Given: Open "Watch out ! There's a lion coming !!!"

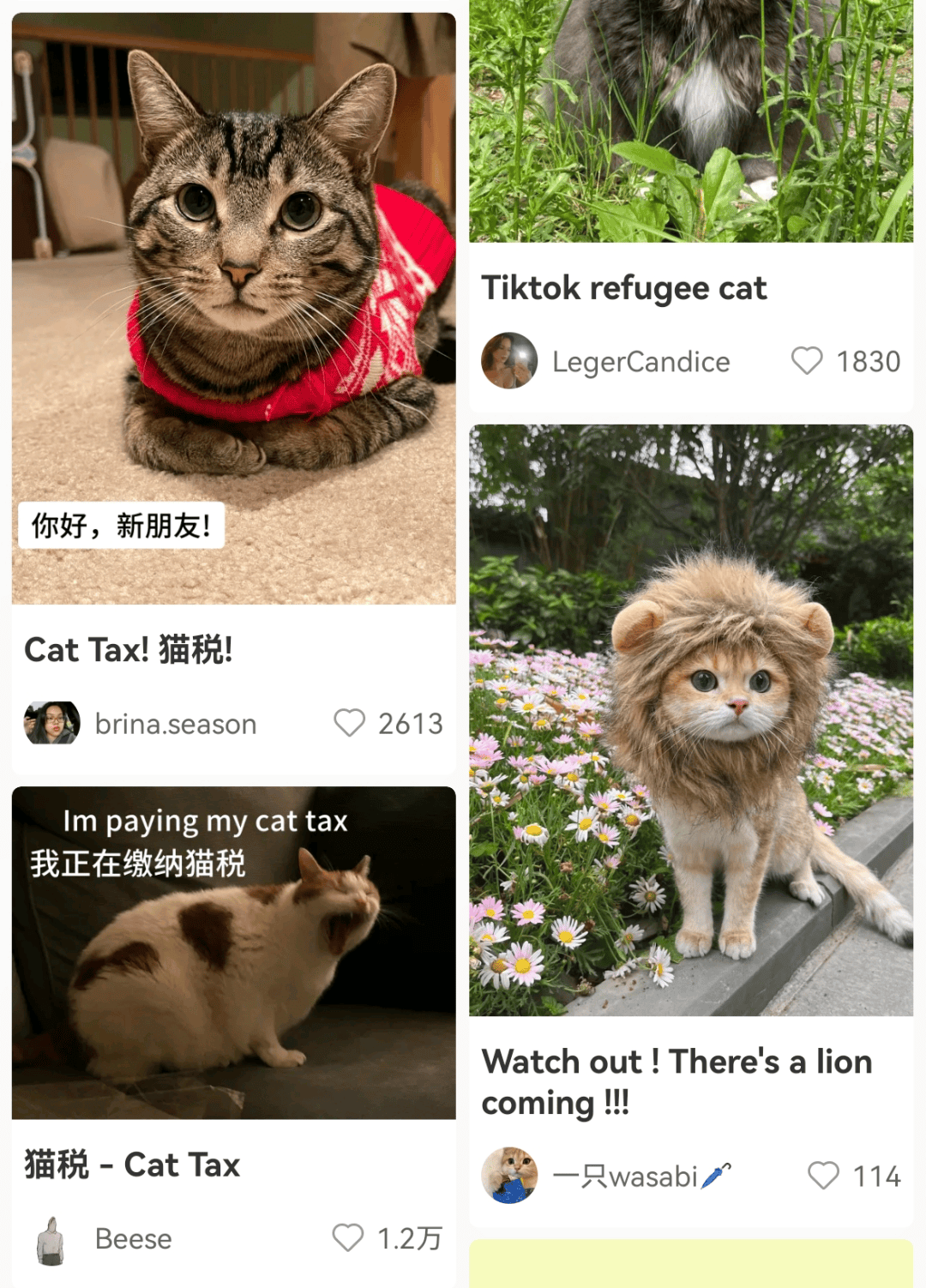Looking at the screenshot, I should tap(678, 1082).
